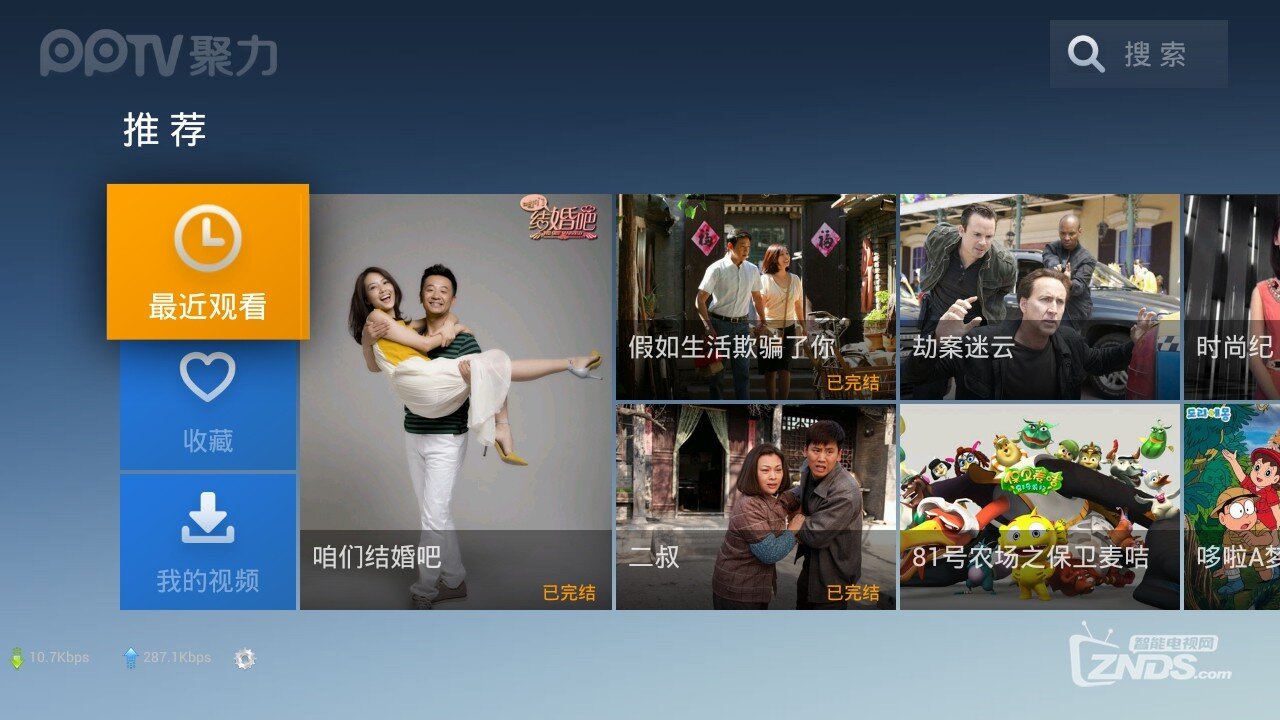
Task: Open 我的视频 downloads tile
Action: coord(208,541)
